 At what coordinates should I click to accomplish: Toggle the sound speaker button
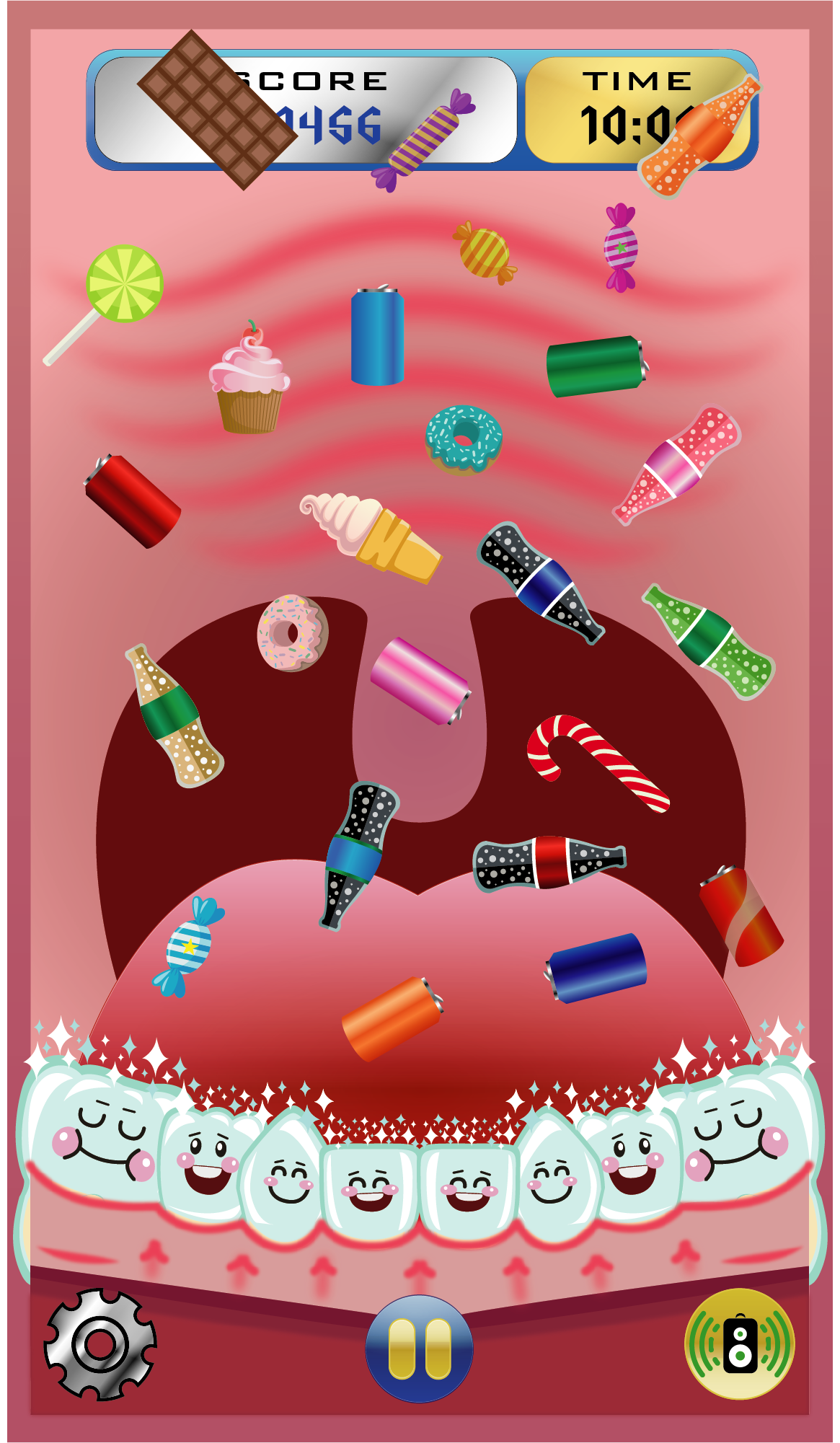739,1344
